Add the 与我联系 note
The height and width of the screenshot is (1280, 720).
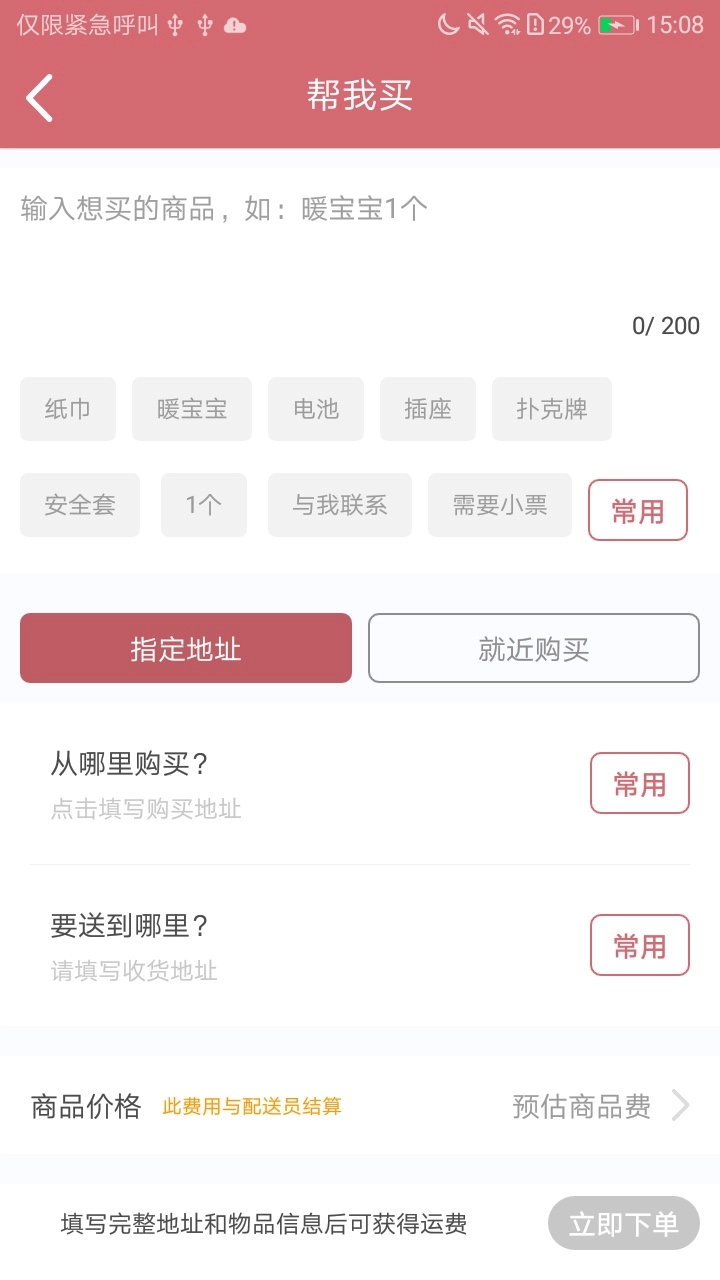tap(339, 505)
